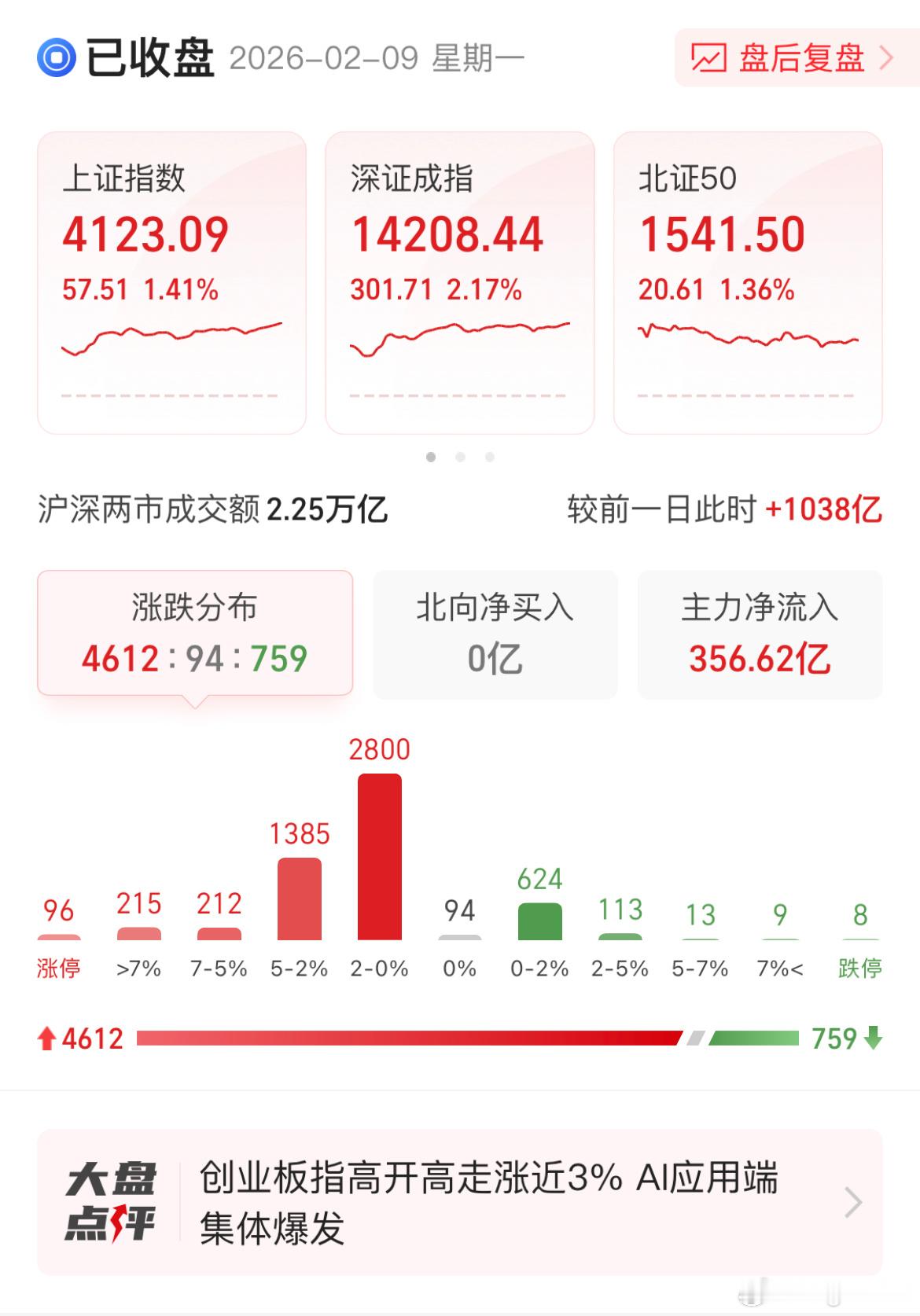
Task: Select the third carousel dot
Action: 490,456
